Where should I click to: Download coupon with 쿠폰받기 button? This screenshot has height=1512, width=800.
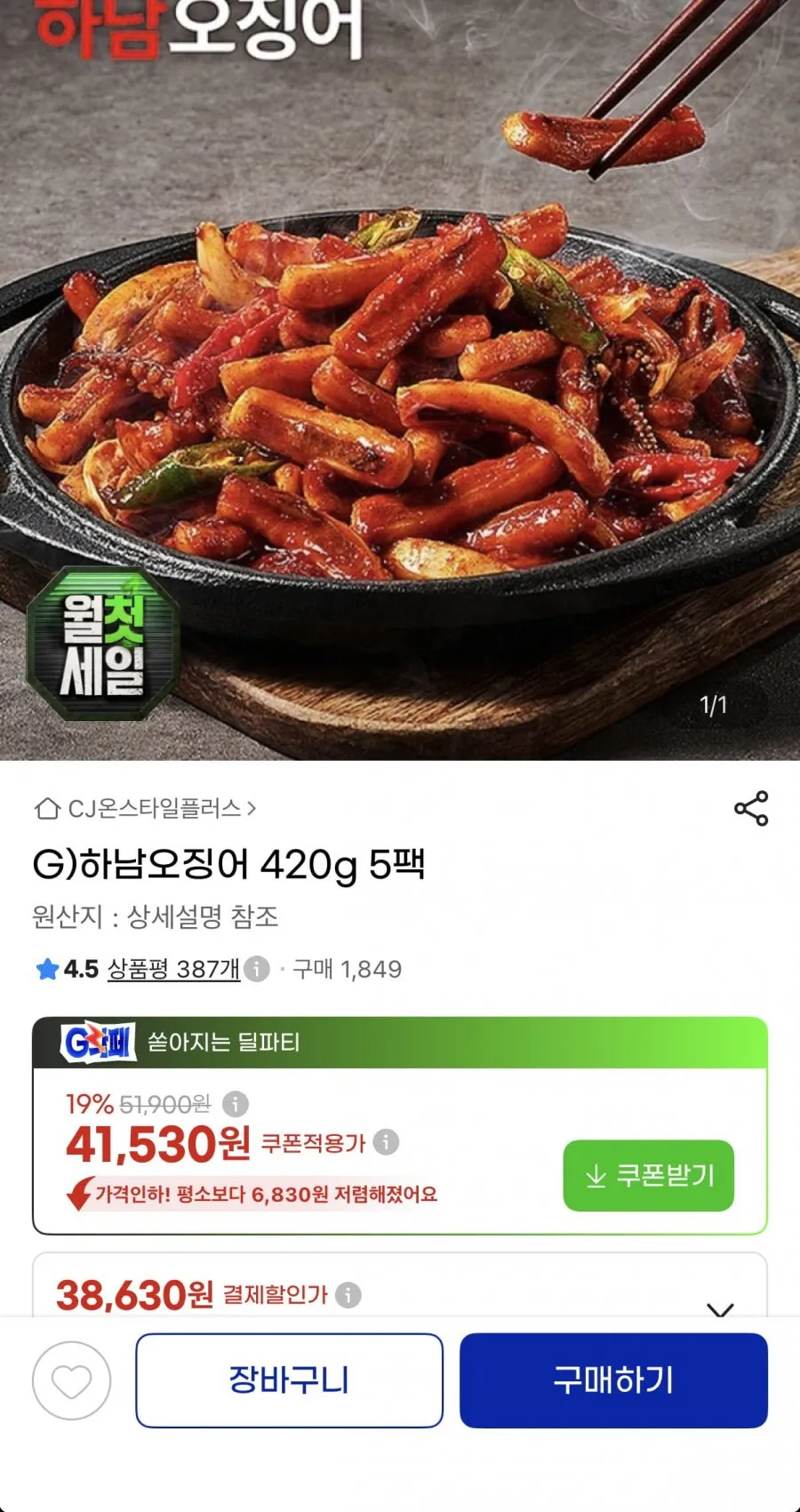point(649,1175)
